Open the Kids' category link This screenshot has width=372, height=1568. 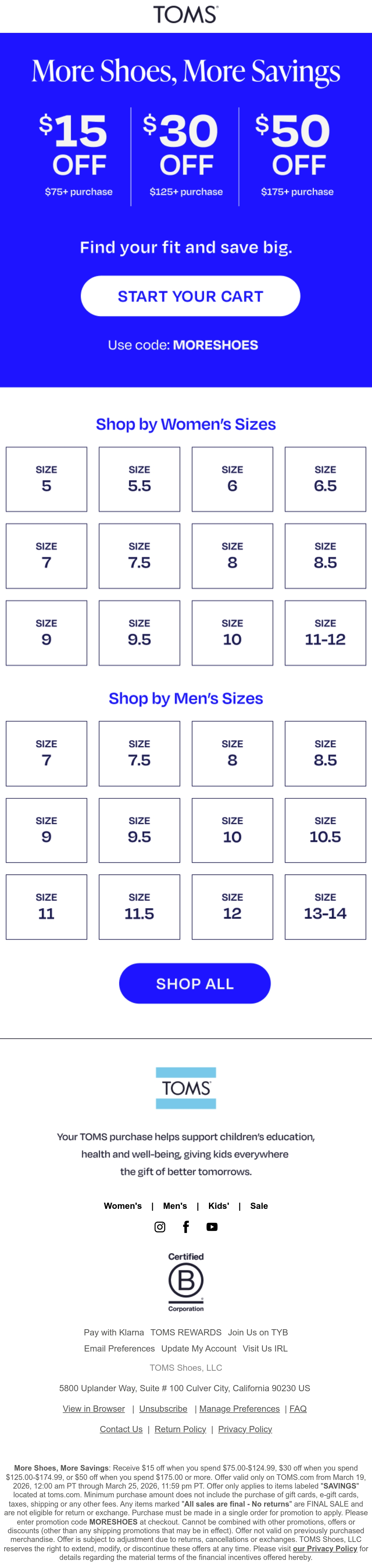coord(219,1206)
